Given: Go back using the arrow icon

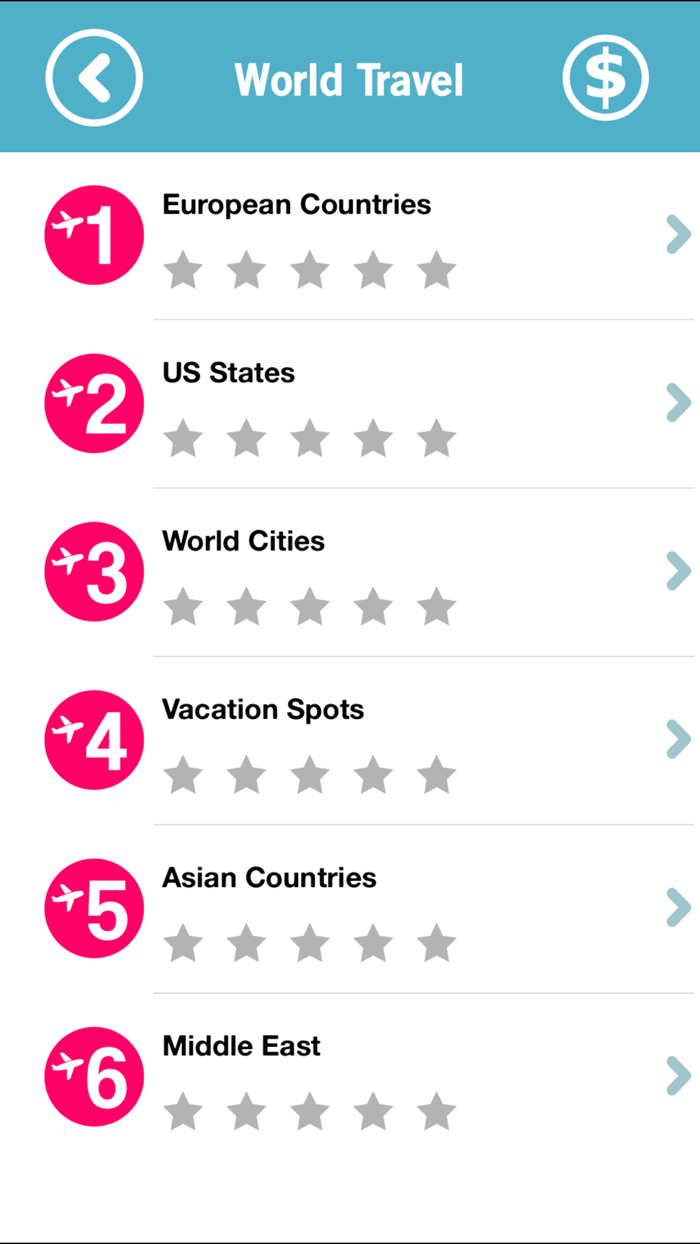Looking at the screenshot, I should [x=94, y=78].
